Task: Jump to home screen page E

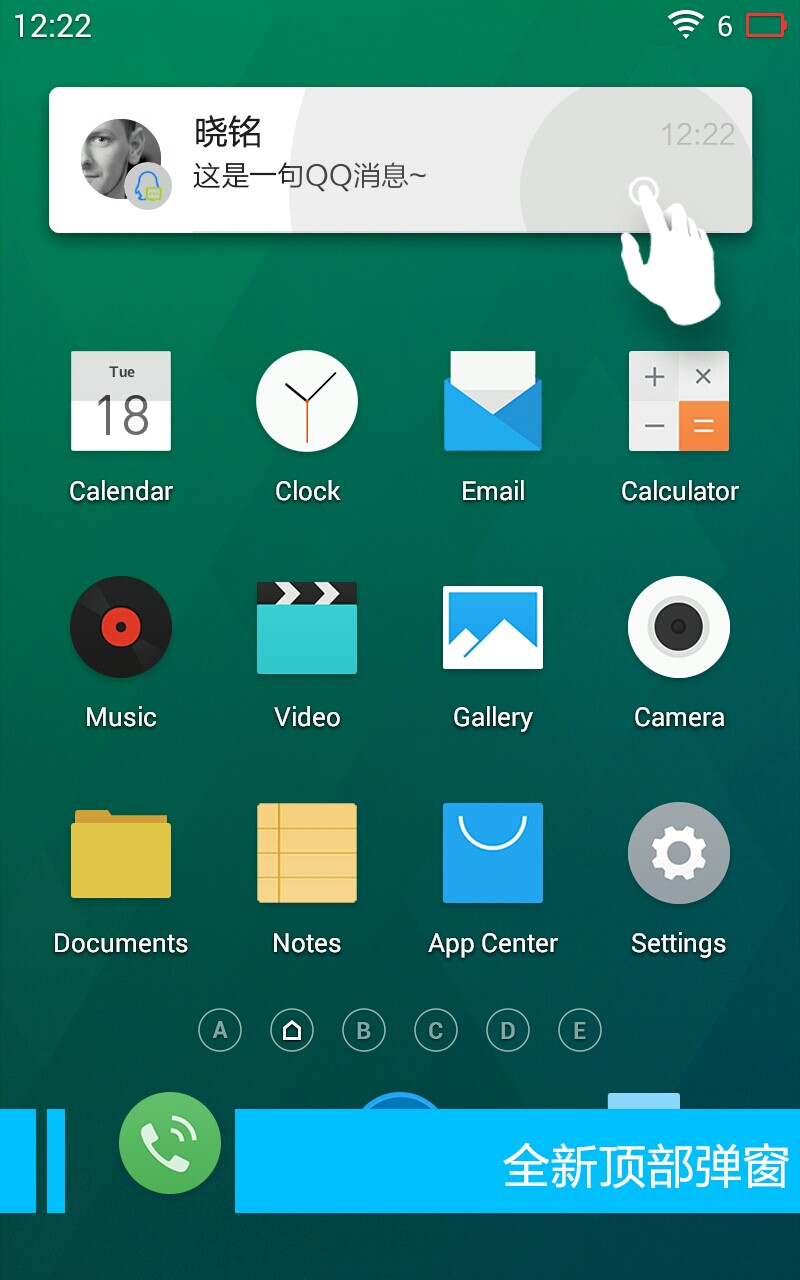Action: 580,1030
